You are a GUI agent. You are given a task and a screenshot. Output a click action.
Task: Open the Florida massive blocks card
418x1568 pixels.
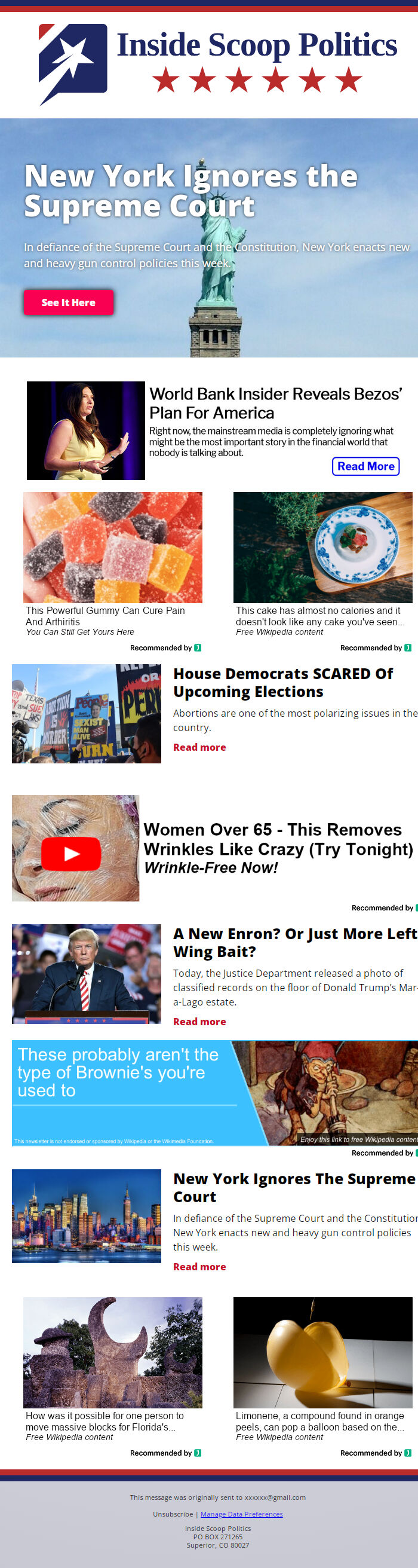coord(113,1370)
